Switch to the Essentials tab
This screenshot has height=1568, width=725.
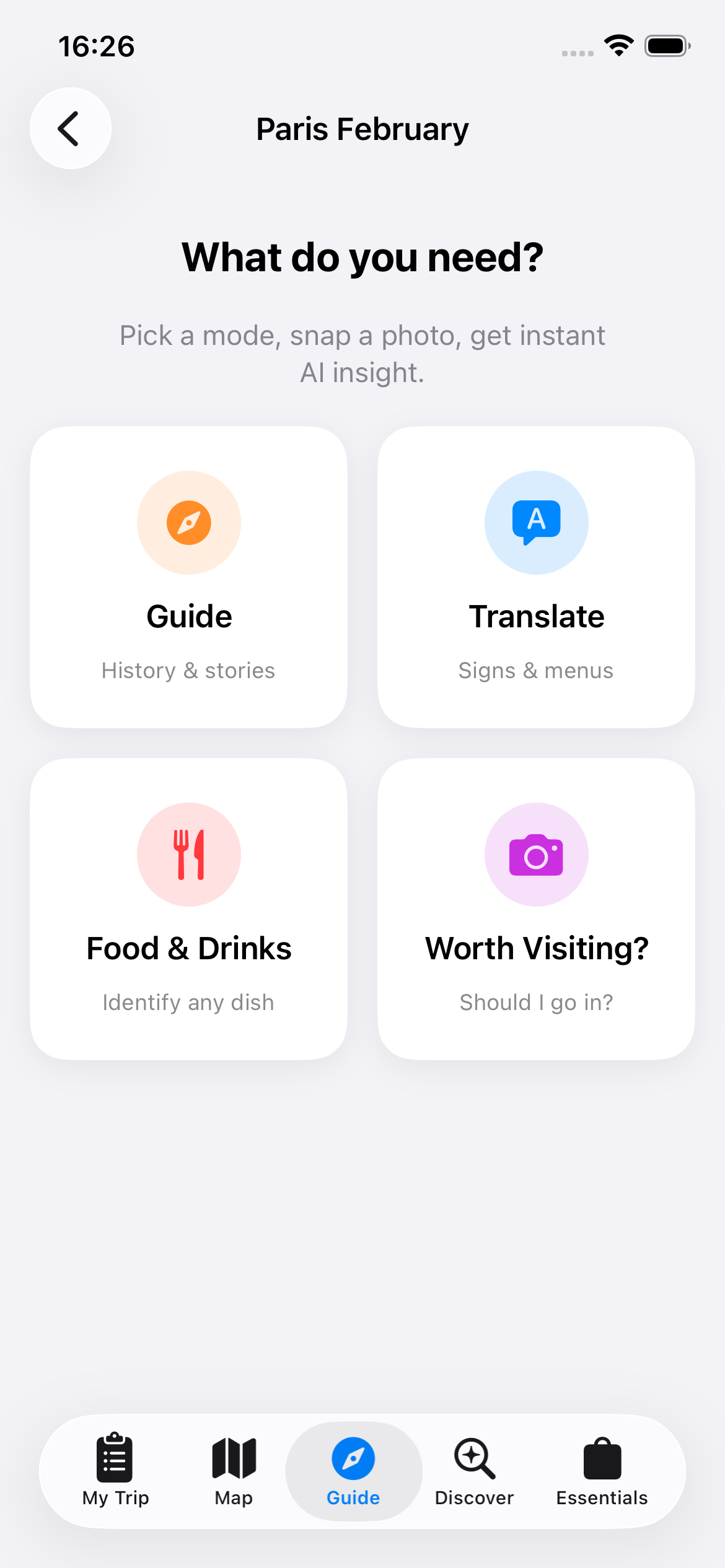pyautogui.click(x=602, y=1470)
